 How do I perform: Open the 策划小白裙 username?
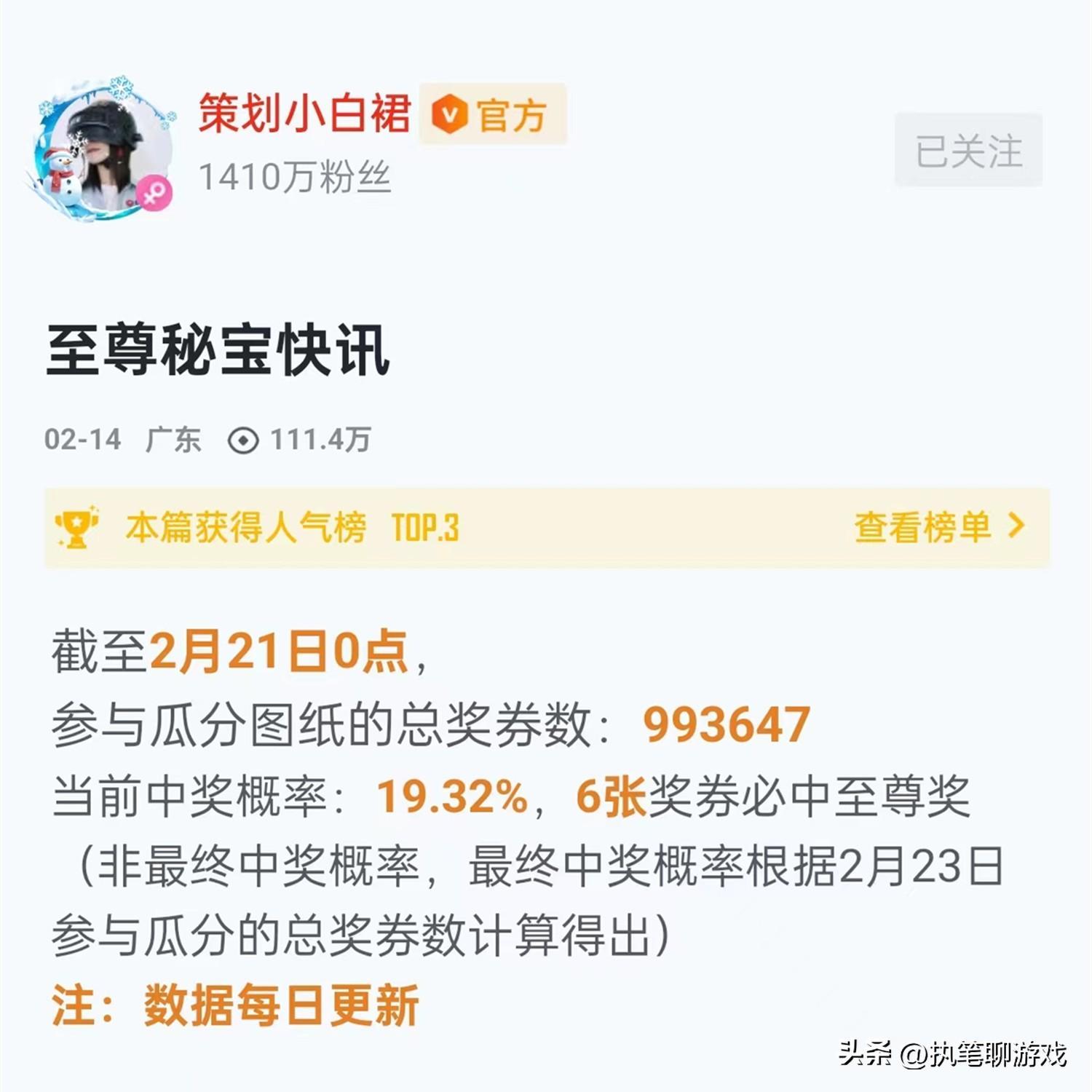pyautogui.click(x=304, y=115)
